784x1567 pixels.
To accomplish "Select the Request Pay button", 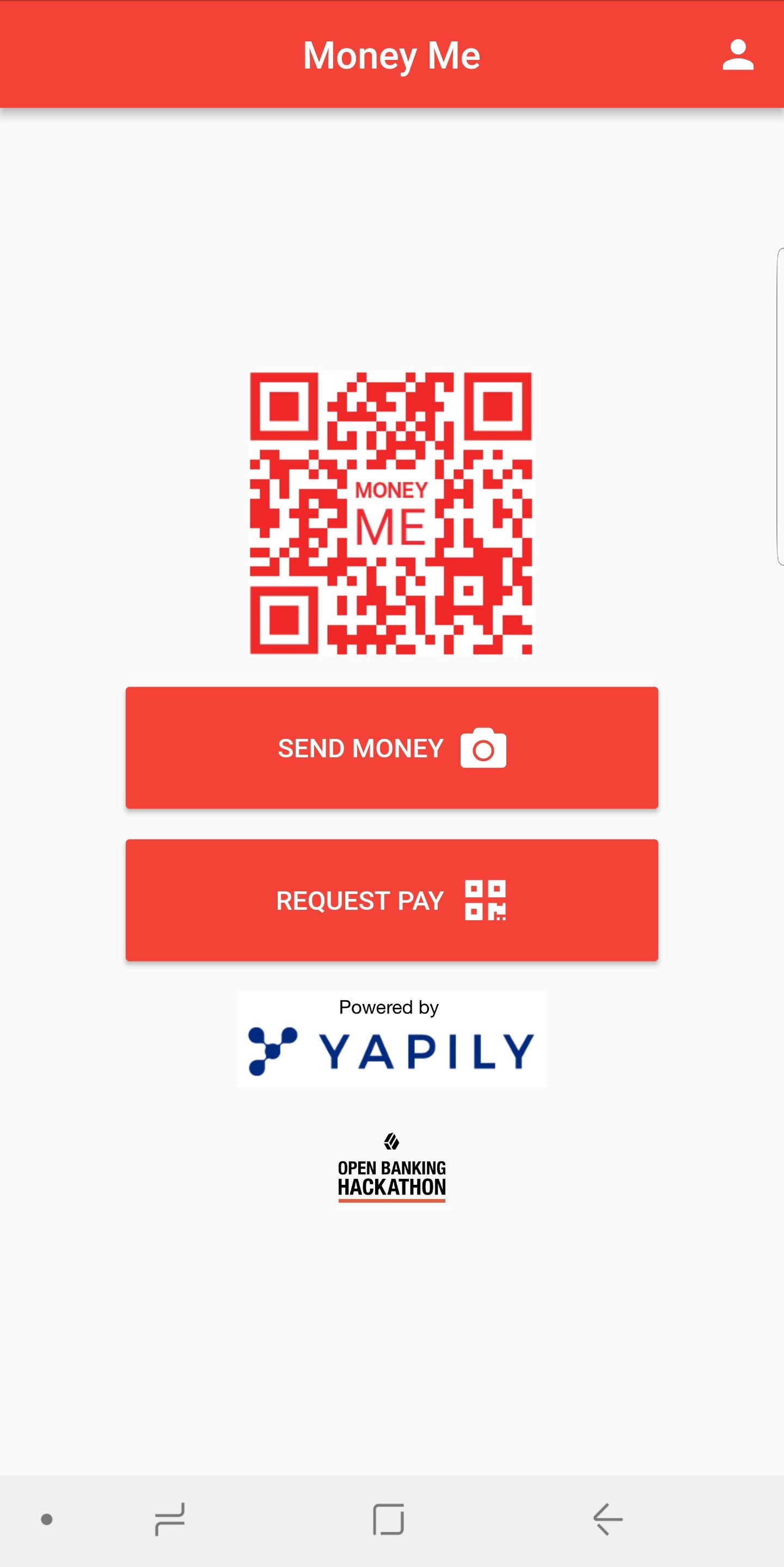I will (x=391, y=899).
